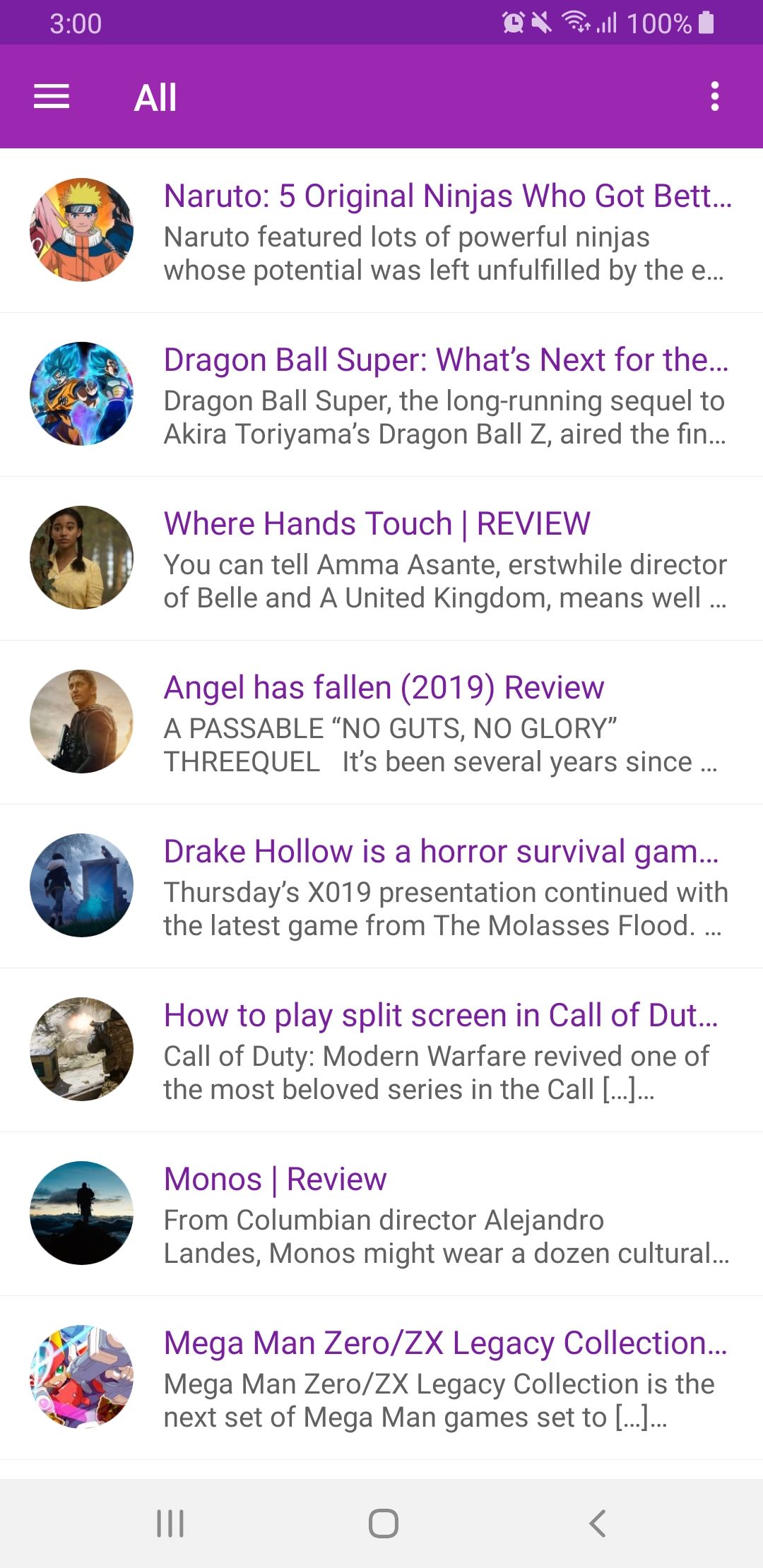Open the hamburger navigation drawer

point(52,97)
